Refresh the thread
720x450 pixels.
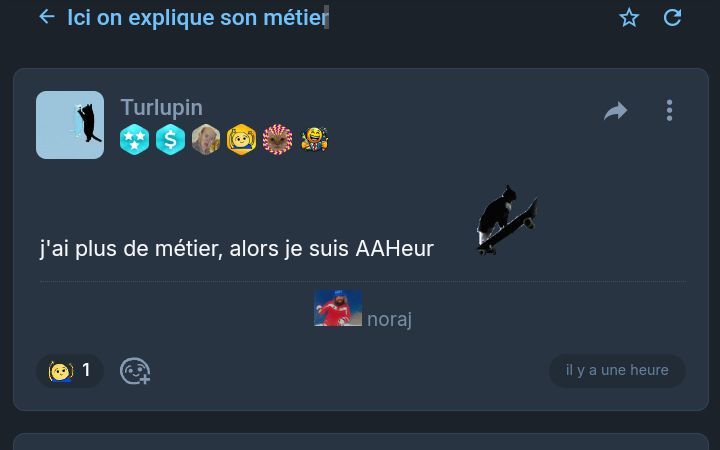(x=673, y=18)
